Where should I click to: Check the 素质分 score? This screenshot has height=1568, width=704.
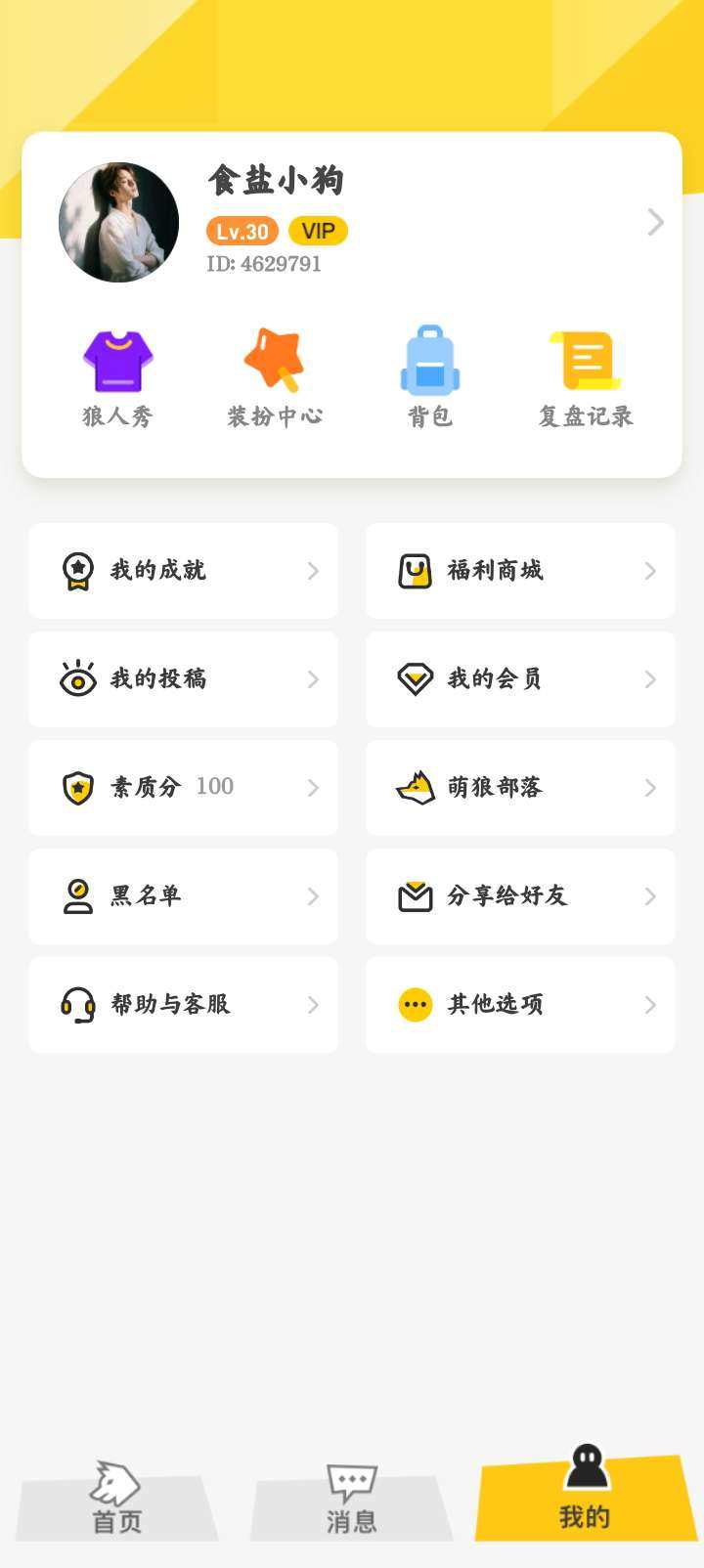click(184, 788)
